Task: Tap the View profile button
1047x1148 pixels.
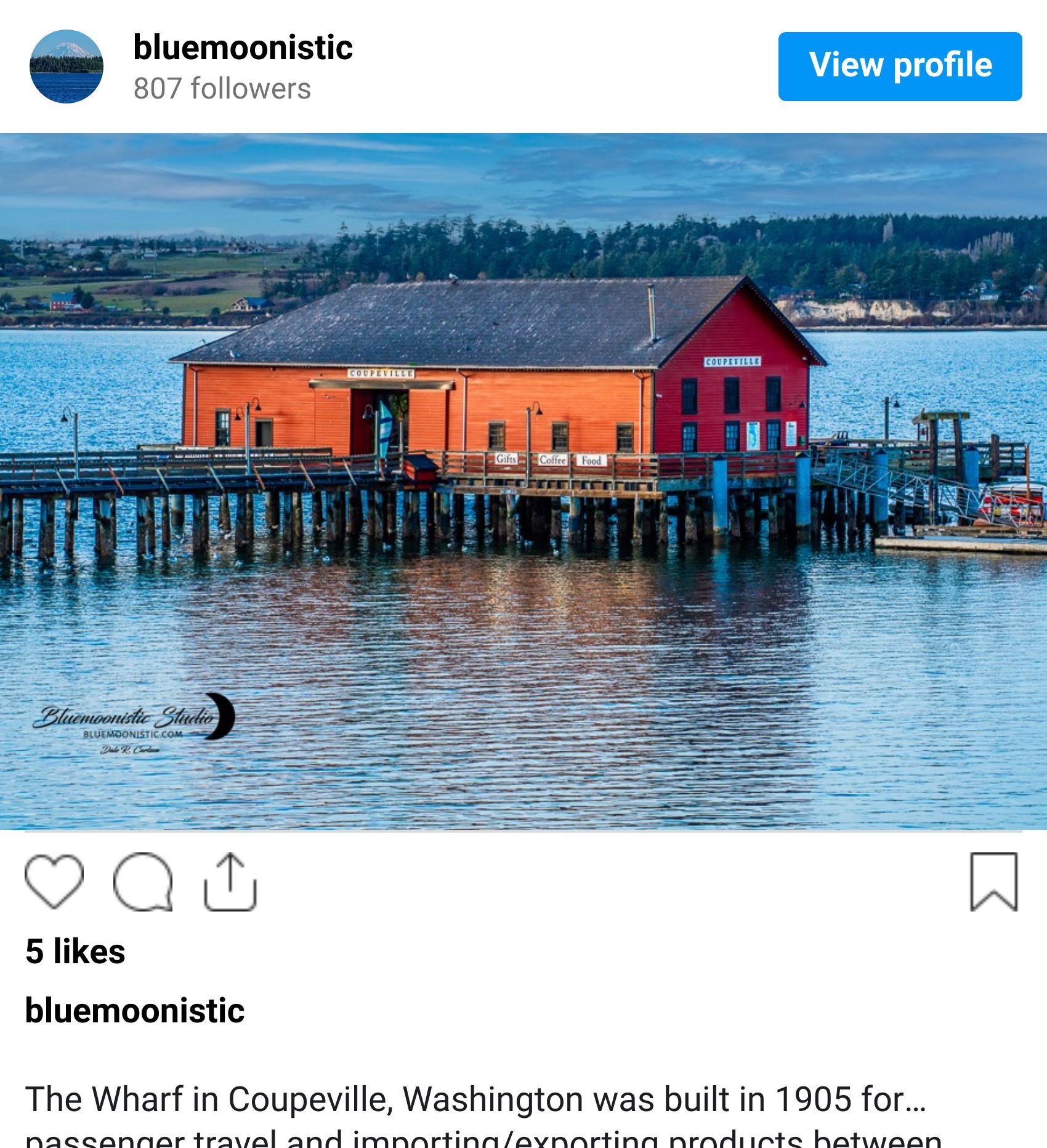Action: tap(899, 67)
